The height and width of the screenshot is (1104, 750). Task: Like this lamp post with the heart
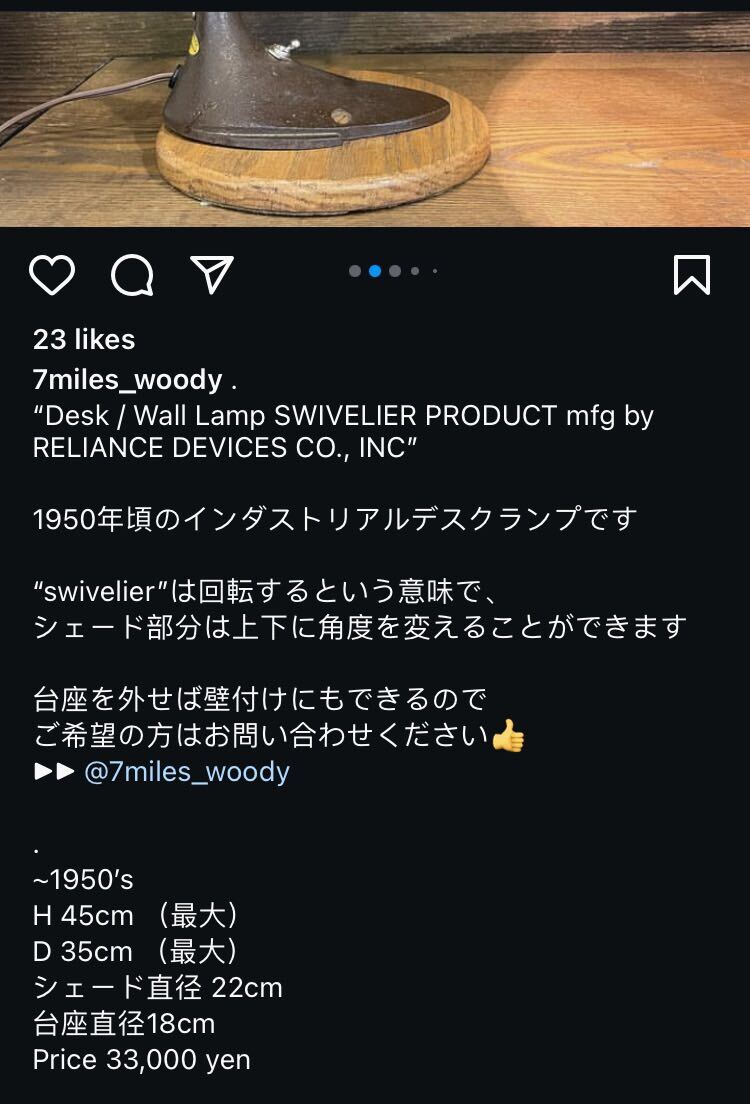pyautogui.click(x=52, y=275)
